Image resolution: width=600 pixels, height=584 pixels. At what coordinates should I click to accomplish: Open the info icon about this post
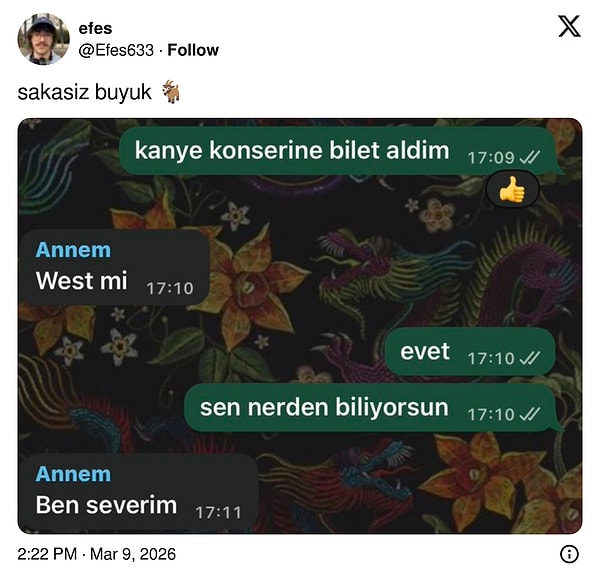[x=570, y=553]
